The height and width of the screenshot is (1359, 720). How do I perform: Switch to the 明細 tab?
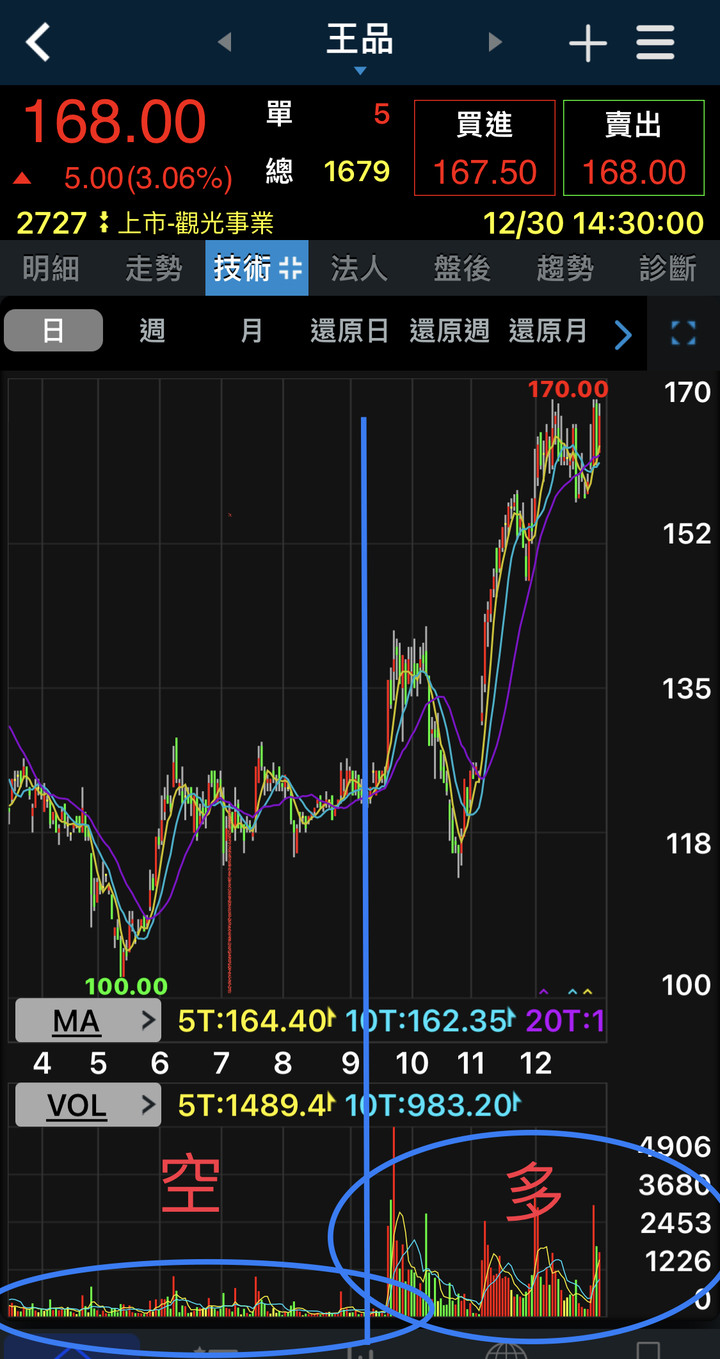(51, 268)
